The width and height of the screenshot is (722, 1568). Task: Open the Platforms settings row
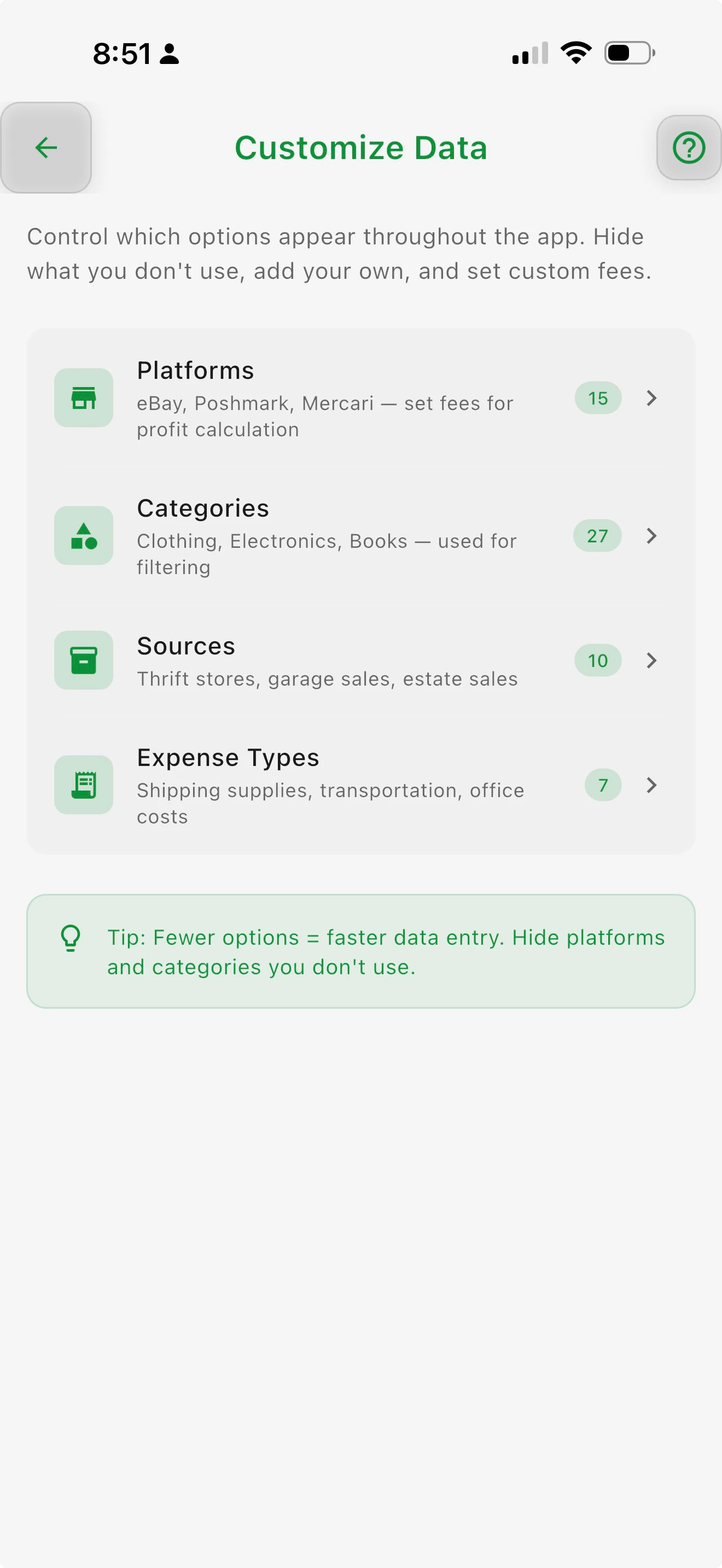coord(361,398)
